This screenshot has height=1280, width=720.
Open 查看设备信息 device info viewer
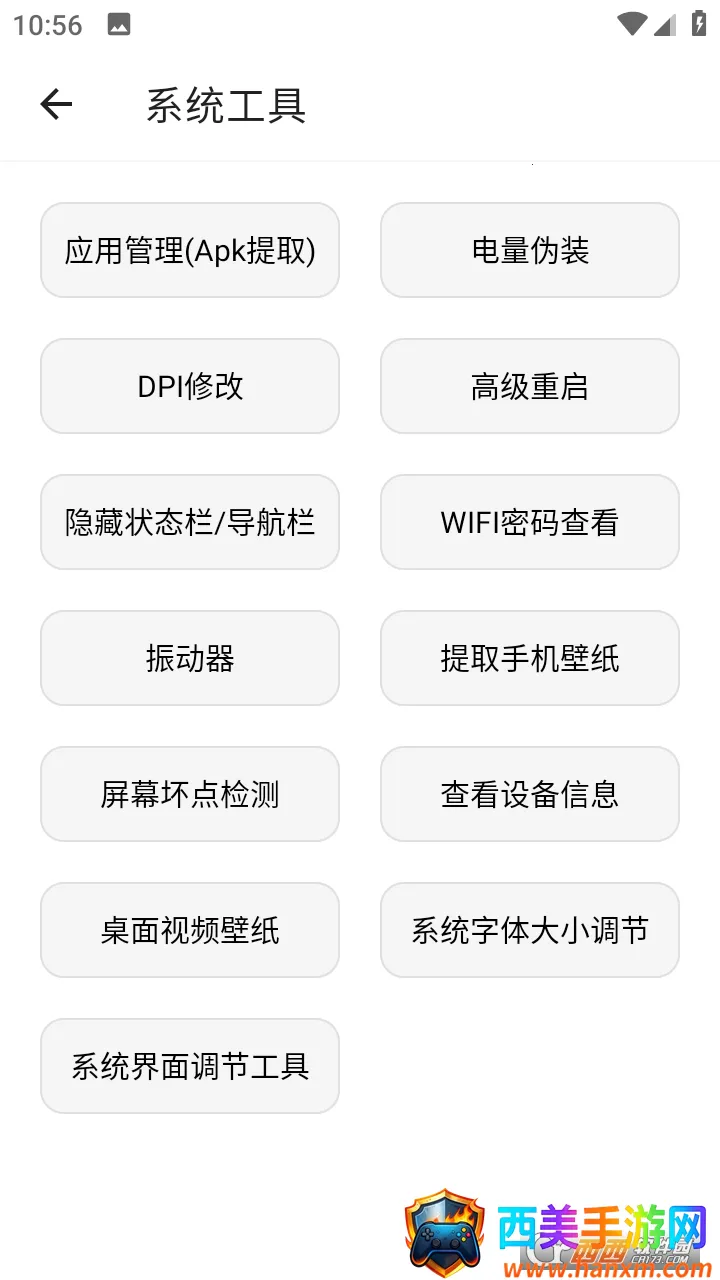[529, 794]
